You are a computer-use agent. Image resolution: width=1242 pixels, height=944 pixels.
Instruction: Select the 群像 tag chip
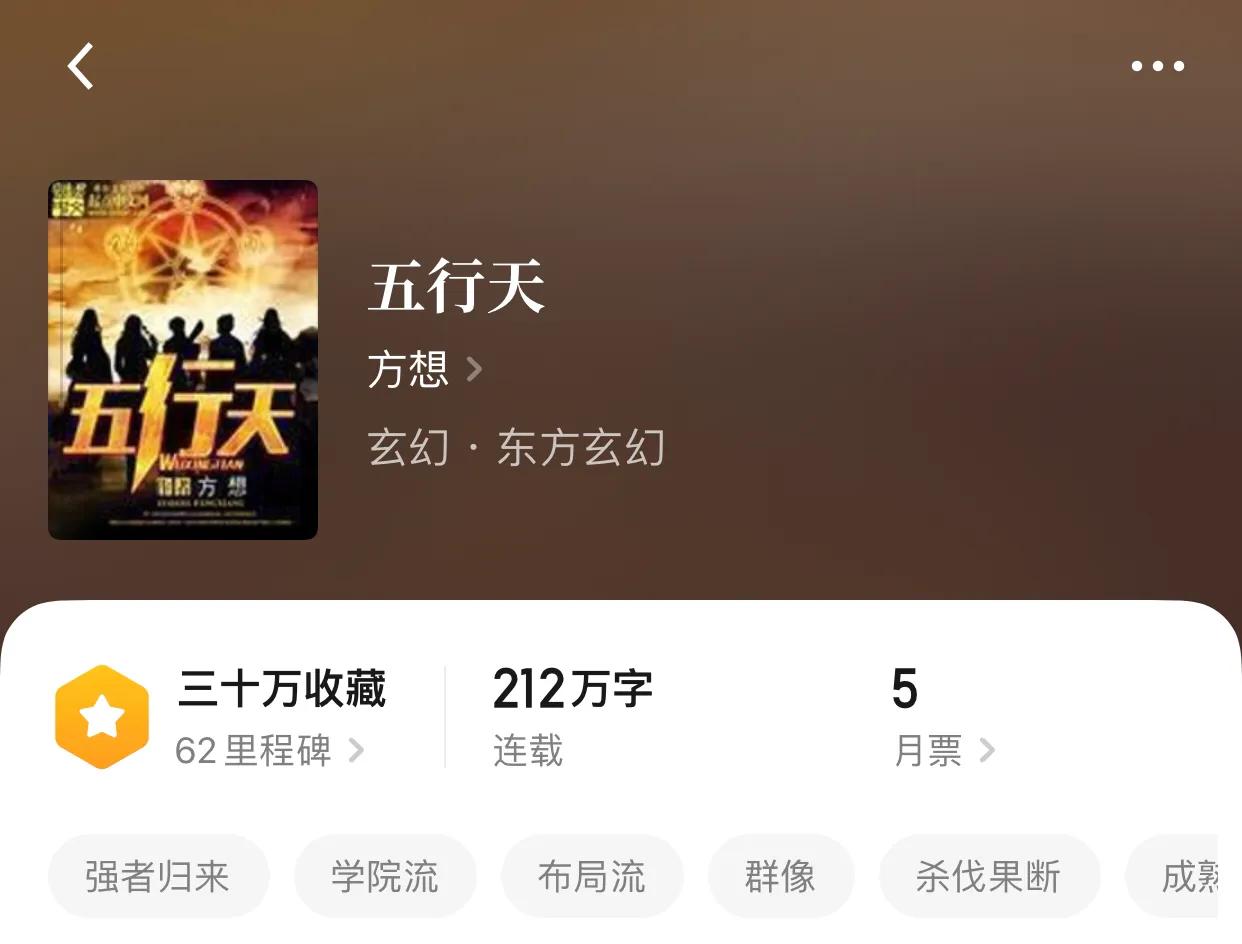pos(781,877)
